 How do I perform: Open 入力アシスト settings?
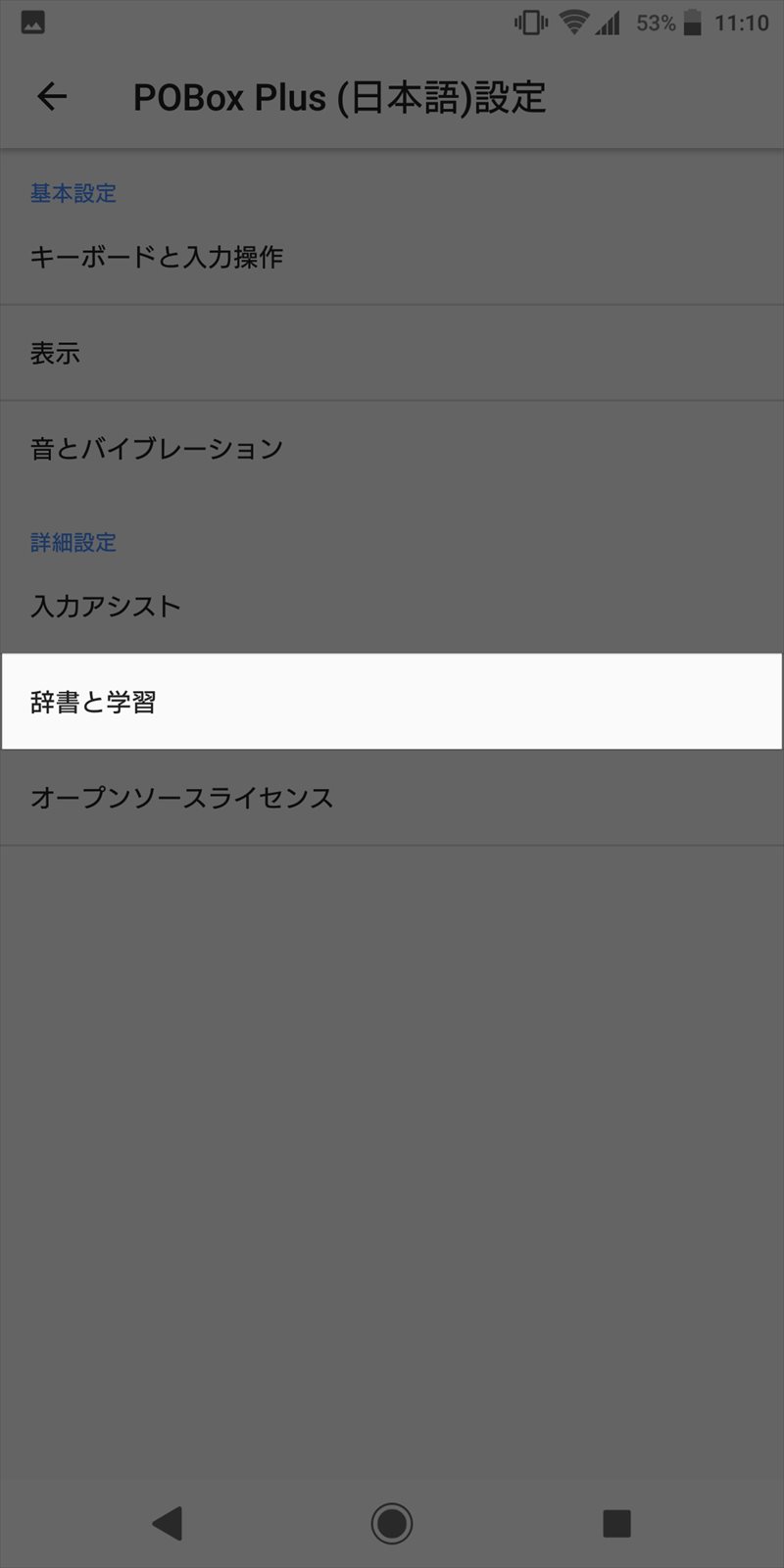pos(392,606)
